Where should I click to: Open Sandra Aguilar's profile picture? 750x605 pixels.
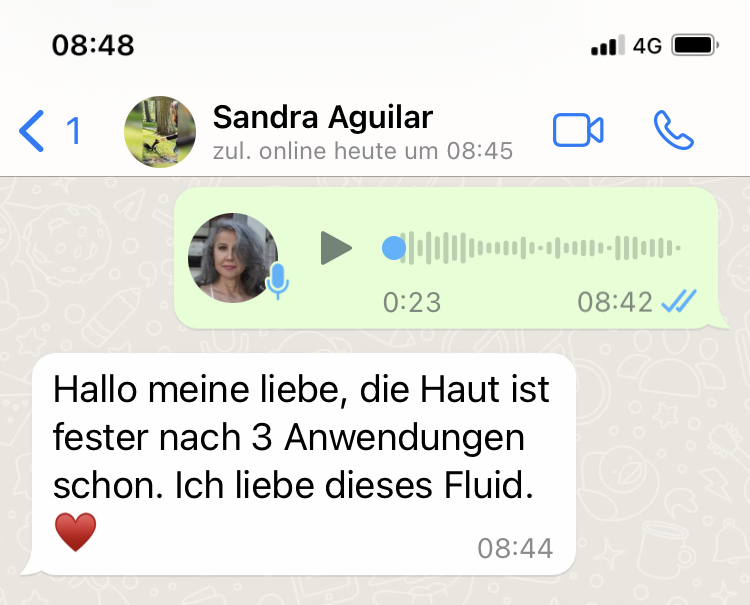pos(160,132)
